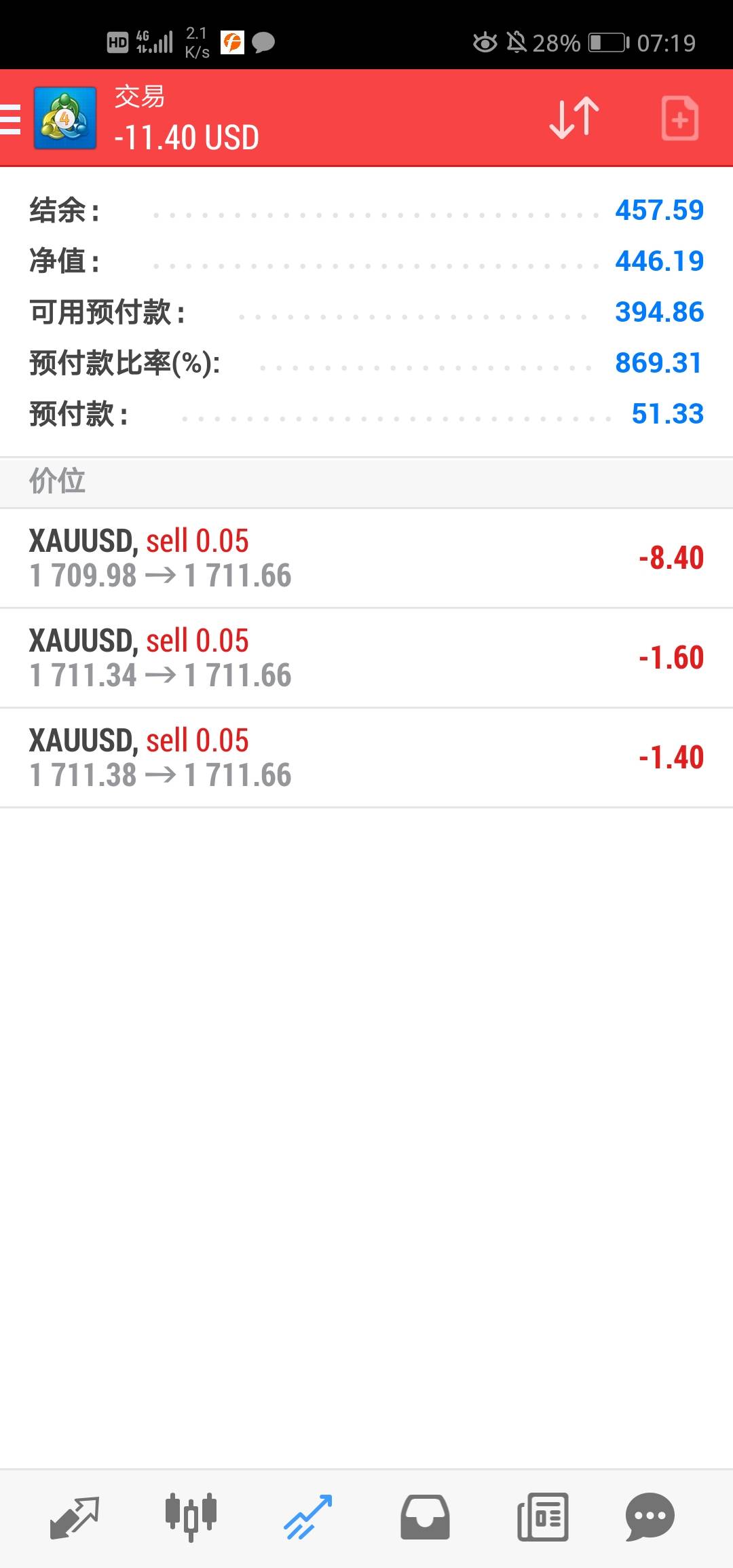
Task: Open the News tab
Action: [542, 1517]
